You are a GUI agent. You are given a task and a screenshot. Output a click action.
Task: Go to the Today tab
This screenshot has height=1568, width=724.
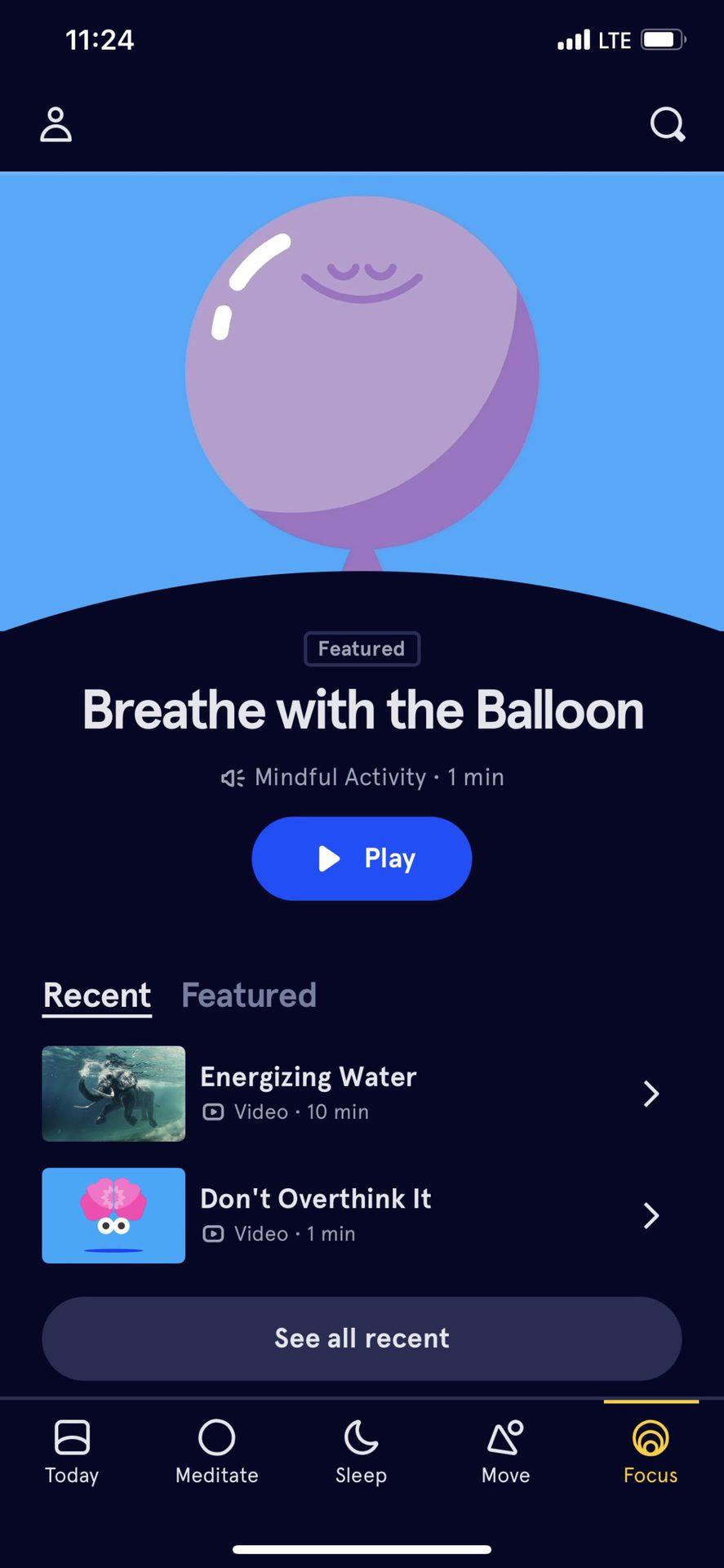coord(72,1452)
